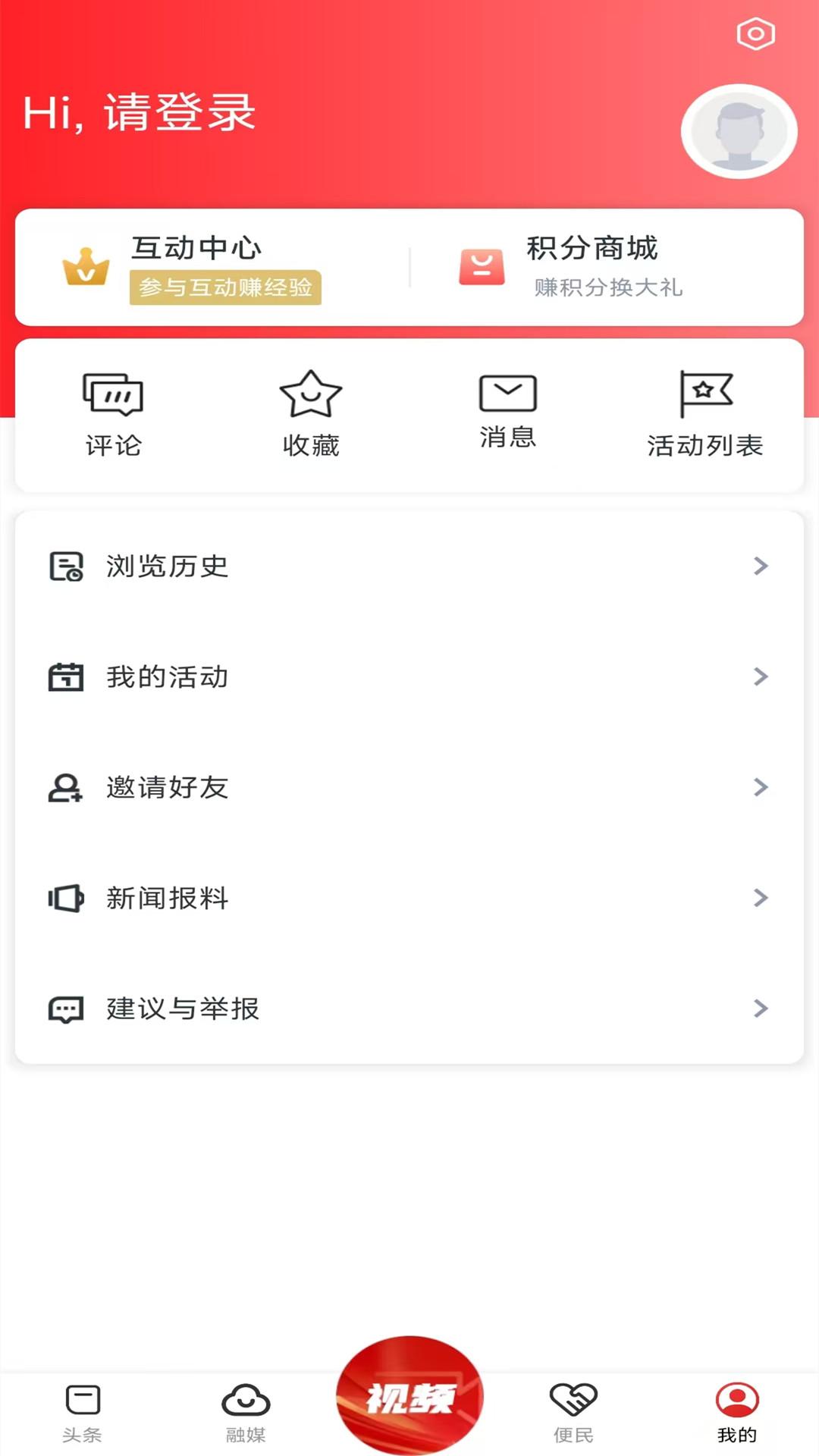
Task: Tap the 互动中心 crown icon
Action: [x=87, y=267]
